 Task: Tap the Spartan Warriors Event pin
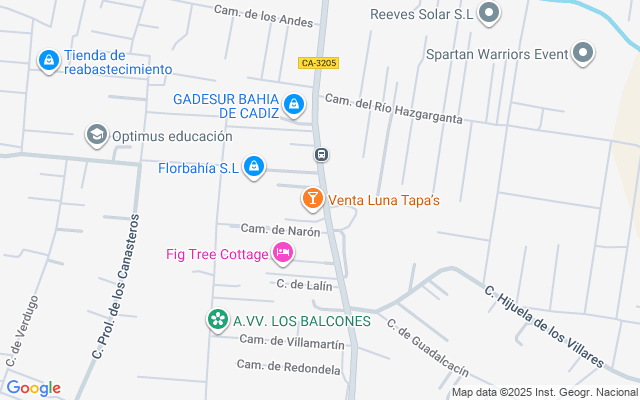586,53
